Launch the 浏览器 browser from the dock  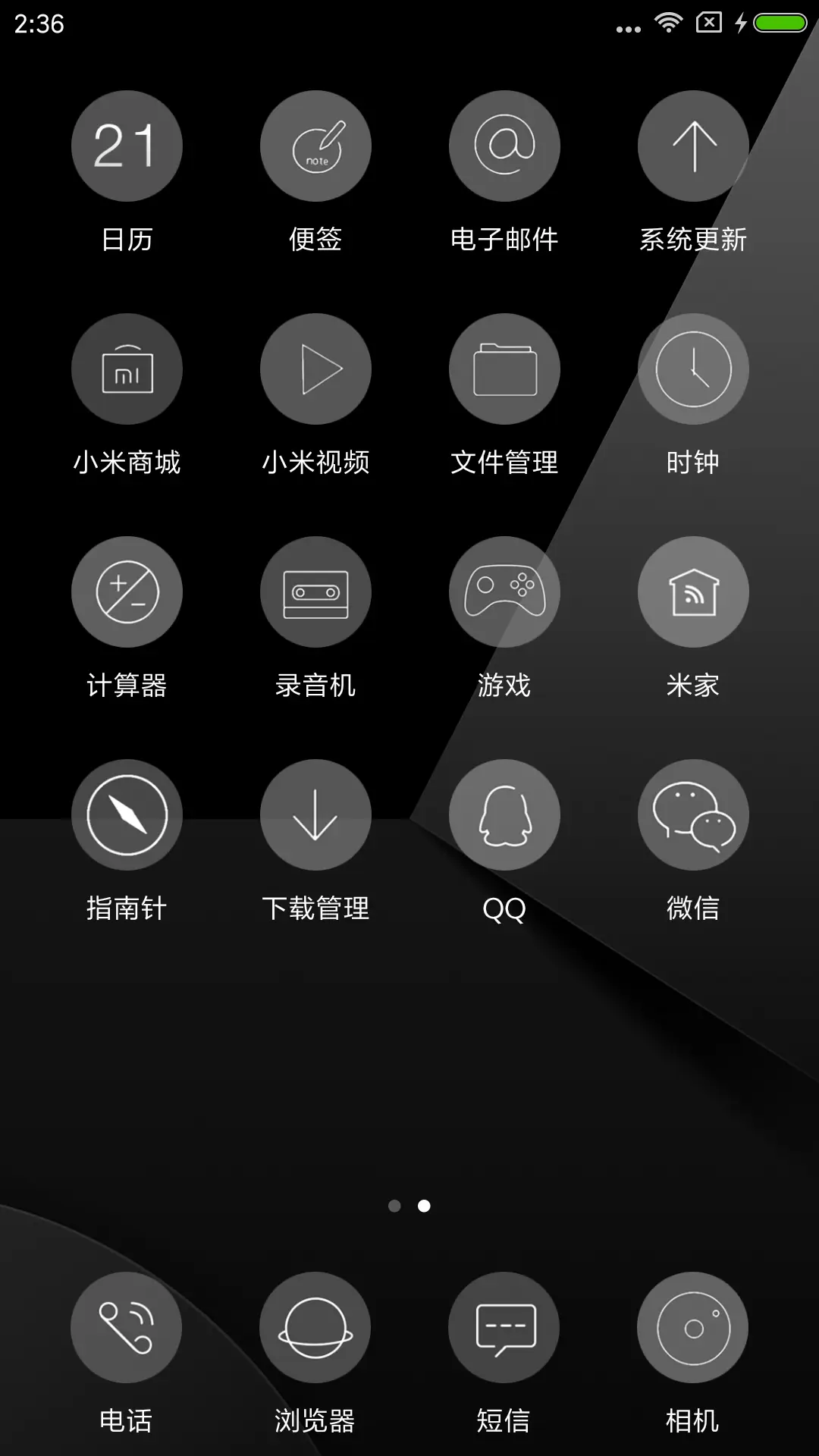pos(315,1328)
